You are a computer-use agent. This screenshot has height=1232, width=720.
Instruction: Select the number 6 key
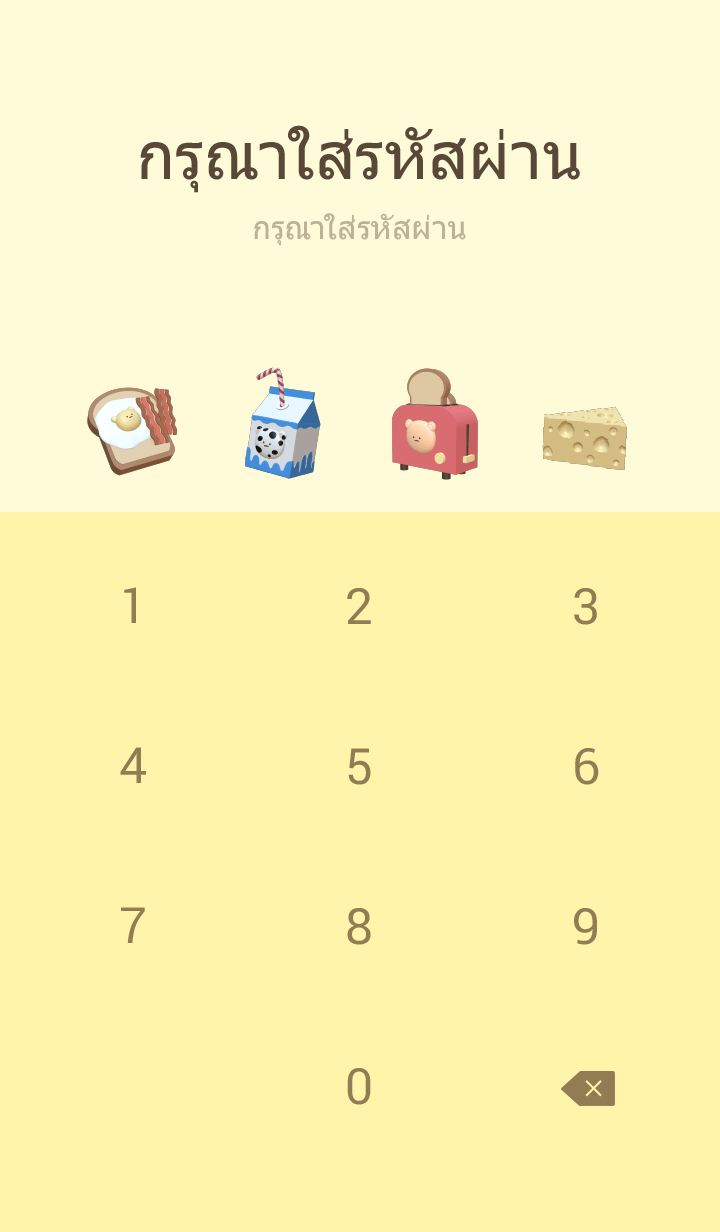[x=586, y=767]
